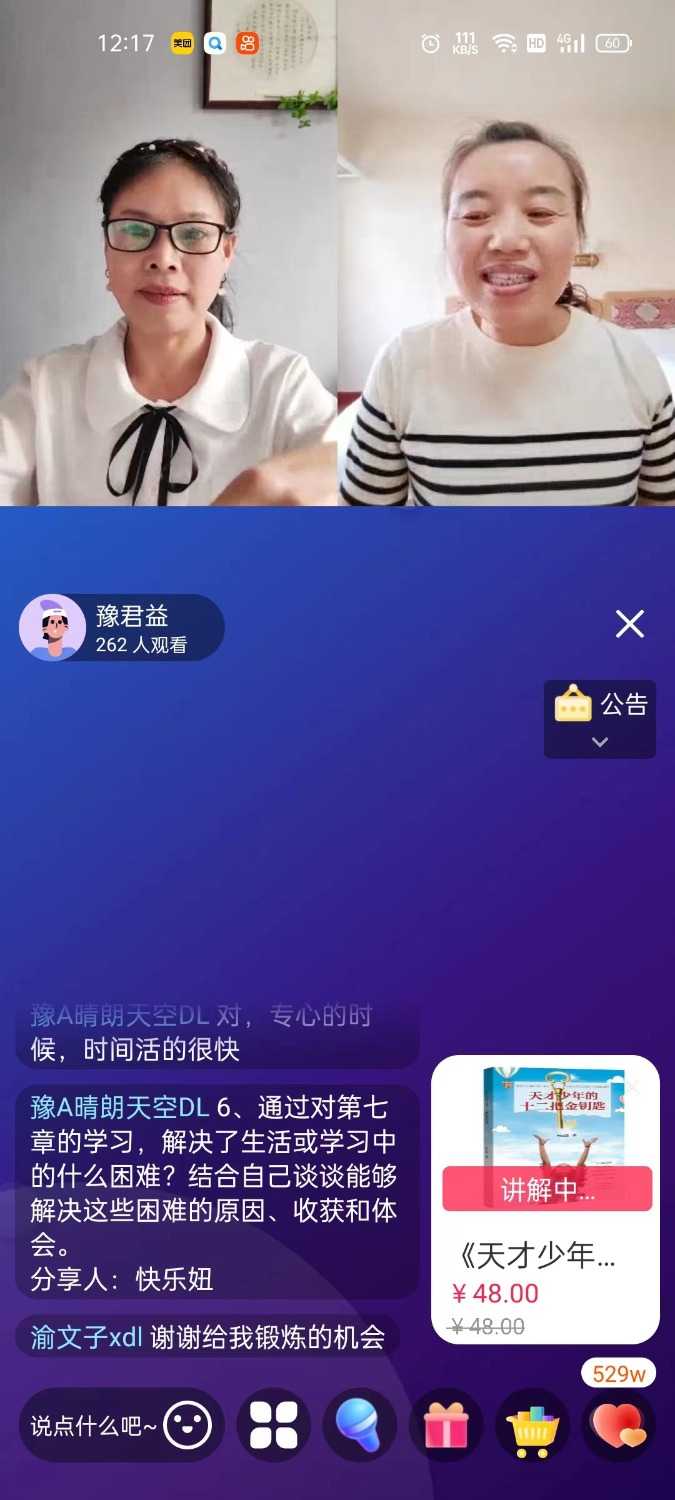Image resolution: width=675 pixels, height=1500 pixels.
Task: Open the four-square more functions menu
Action: [x=273, y=1426]
